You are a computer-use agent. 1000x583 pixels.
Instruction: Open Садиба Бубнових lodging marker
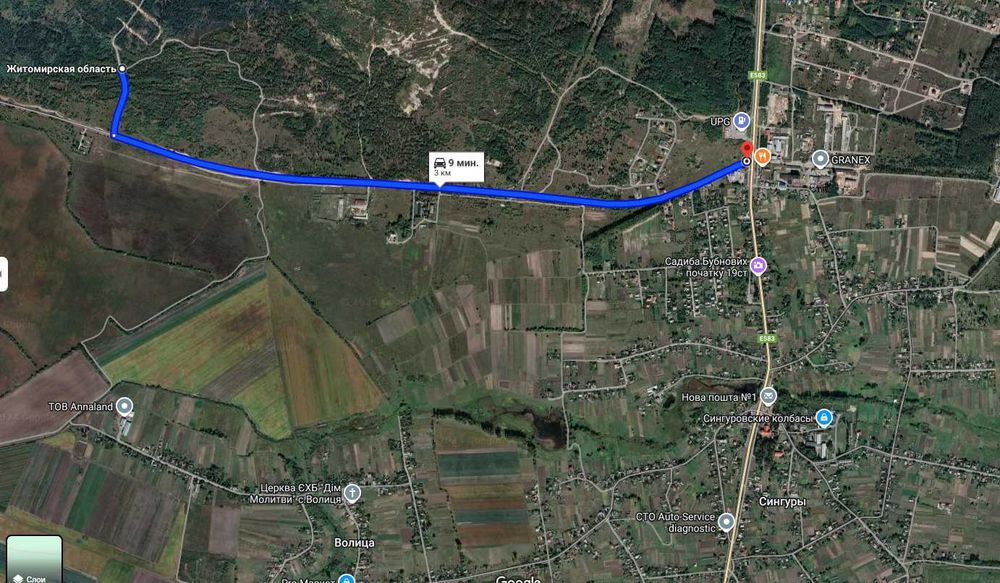(x=759, y=266)
